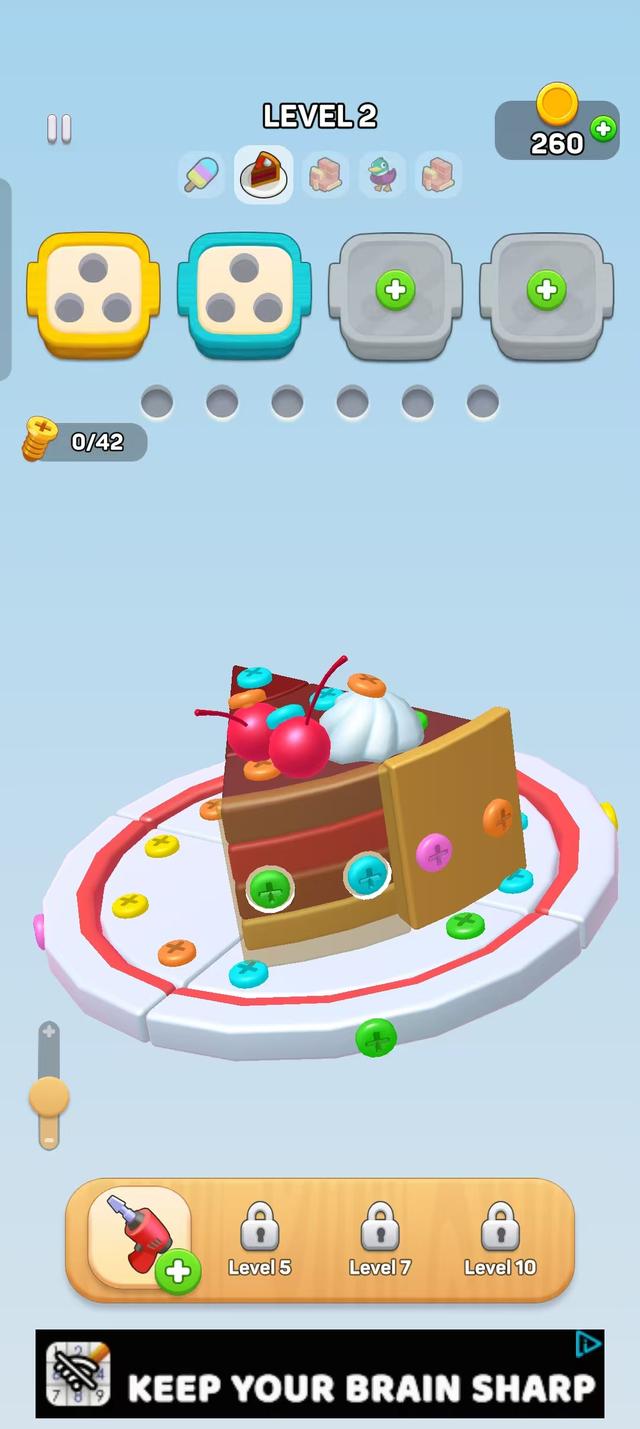Add more coins with the plus icon
640x1429 pixels.
(x=603, y=128)
